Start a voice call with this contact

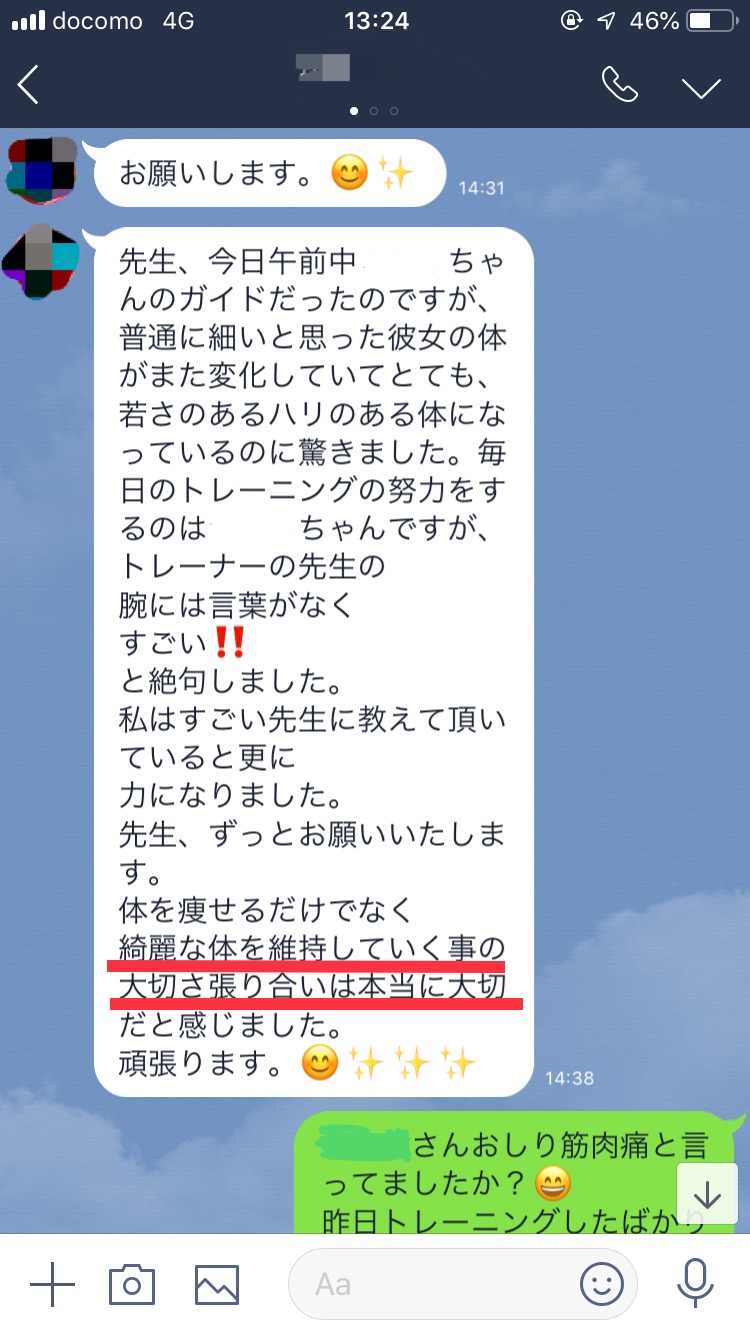[619, 86]
